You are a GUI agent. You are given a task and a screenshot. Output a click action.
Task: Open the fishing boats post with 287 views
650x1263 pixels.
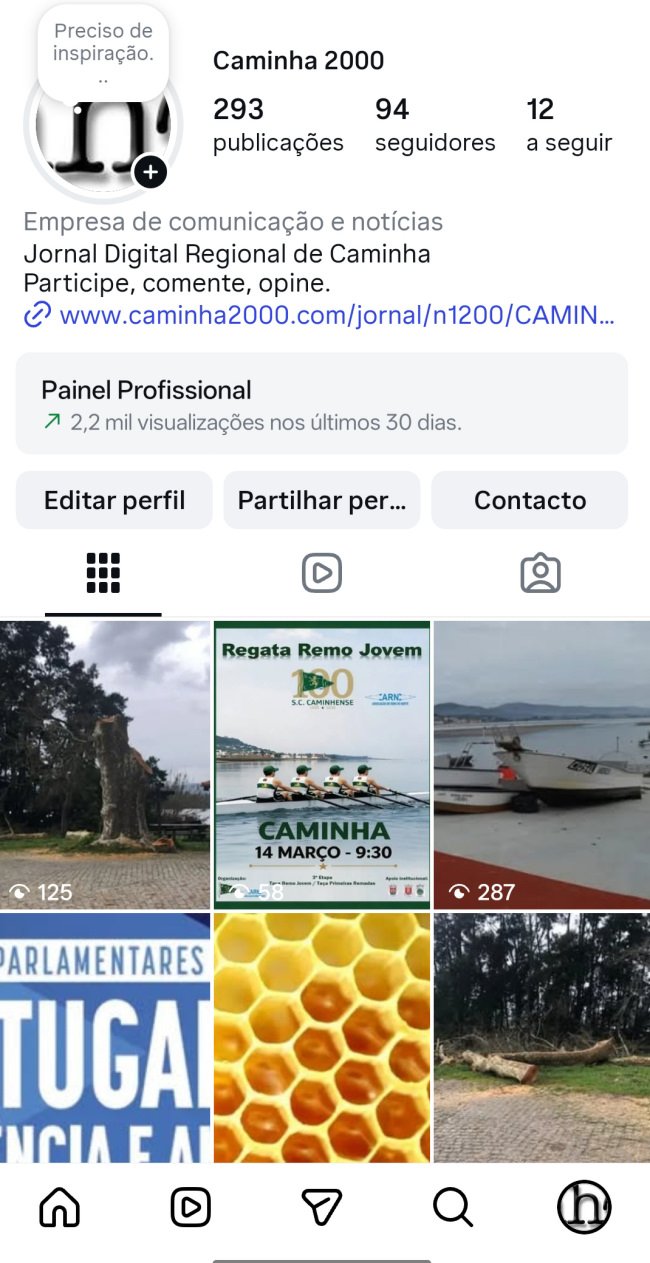tap(541, 764)
